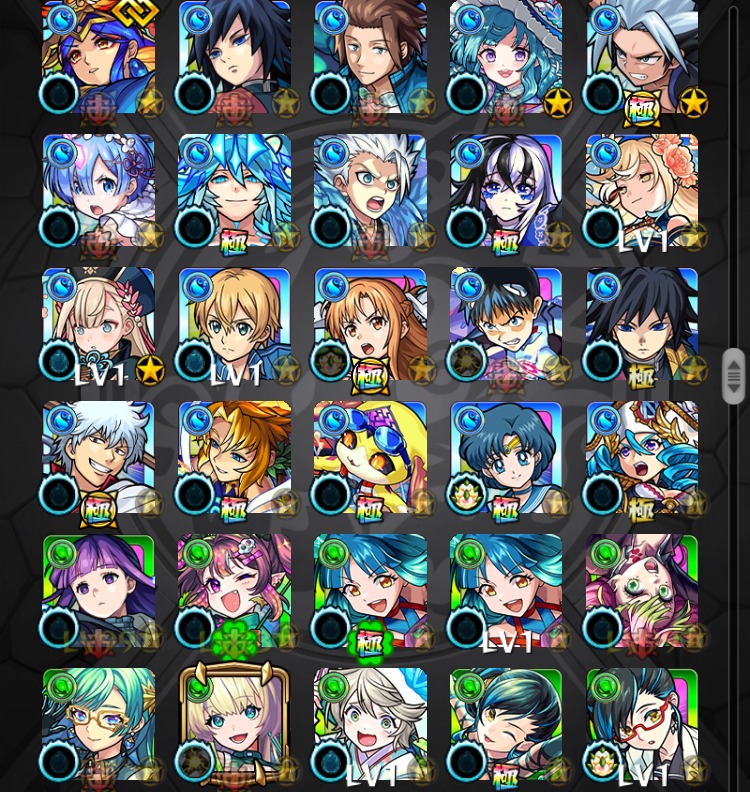Viewport: 750px width, 792px height.
Task: Choose the shouting white spiky-haired boy
Action: coord(370,190)
